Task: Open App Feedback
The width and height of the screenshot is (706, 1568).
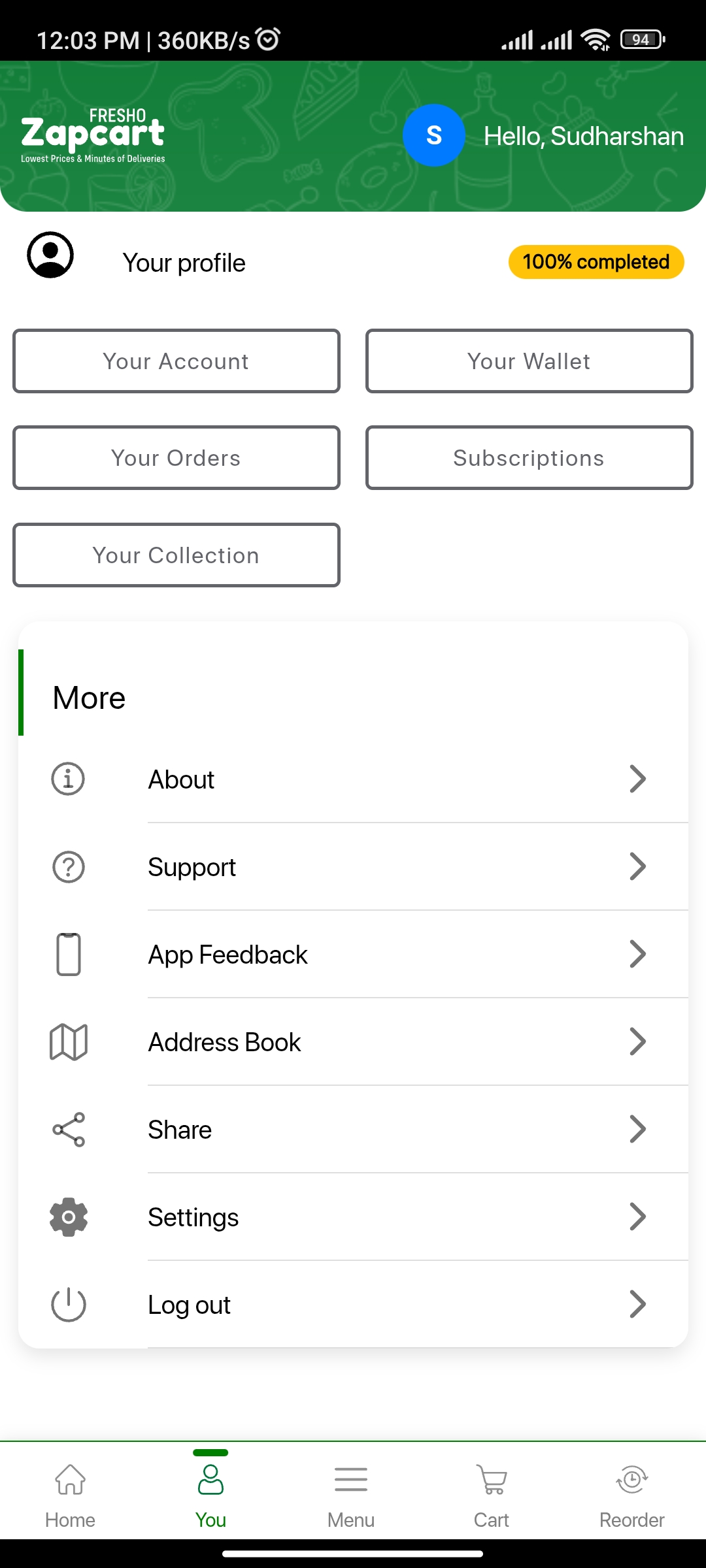Action: pyautogui.click(x=353, y=955)
